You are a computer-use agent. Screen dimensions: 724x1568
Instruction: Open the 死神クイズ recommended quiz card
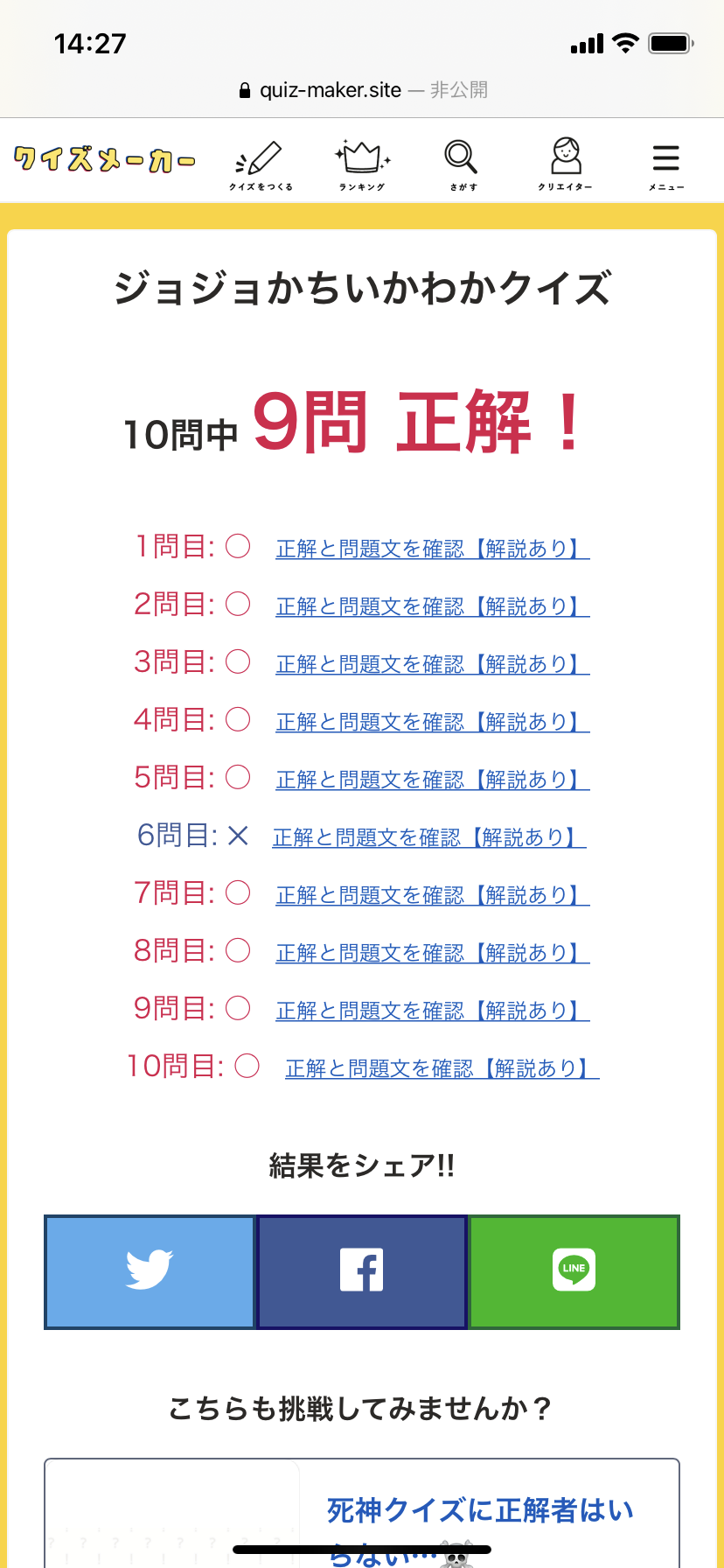point(362,1514)
